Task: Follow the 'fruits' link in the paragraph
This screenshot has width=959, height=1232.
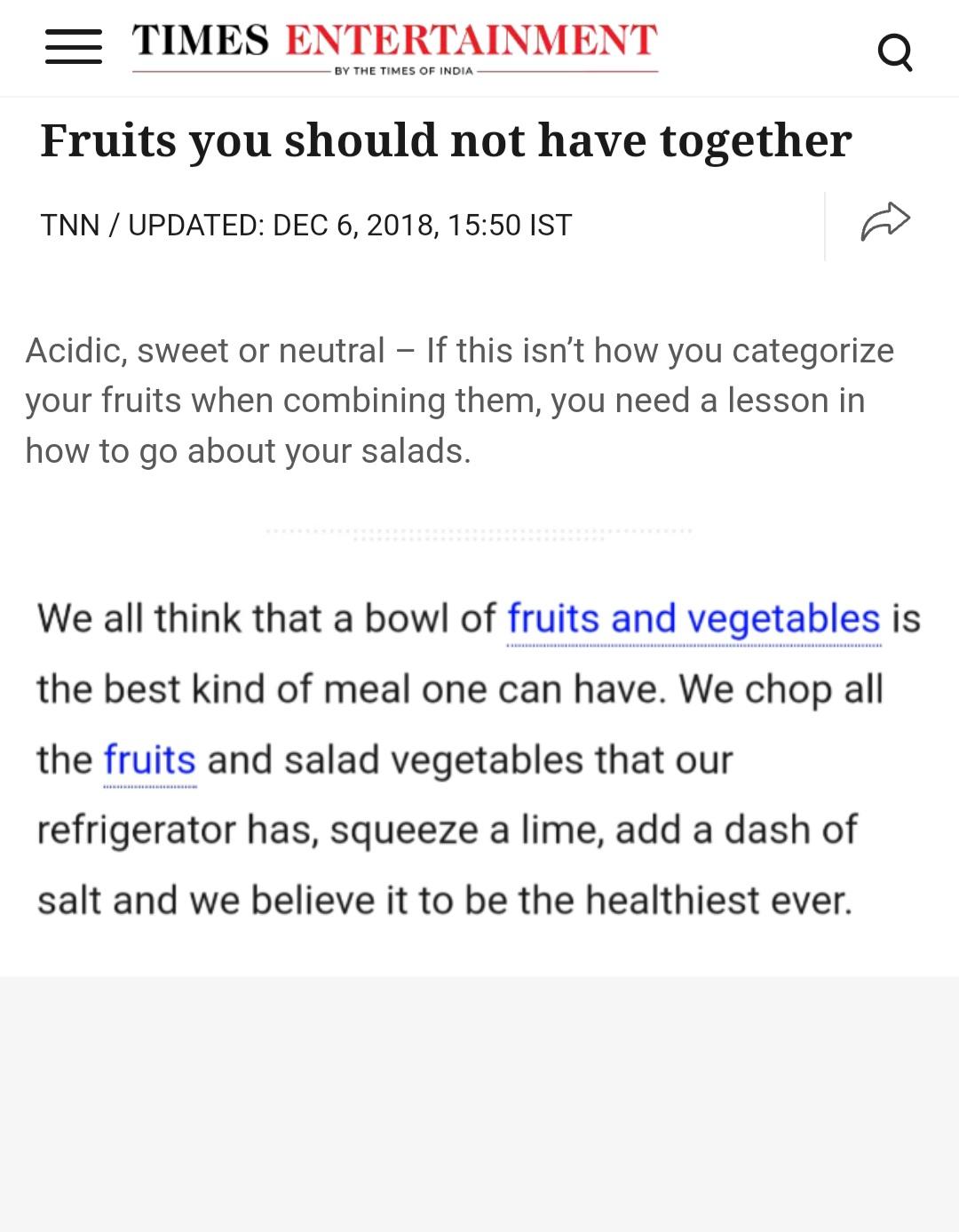Action: [147, 759]
